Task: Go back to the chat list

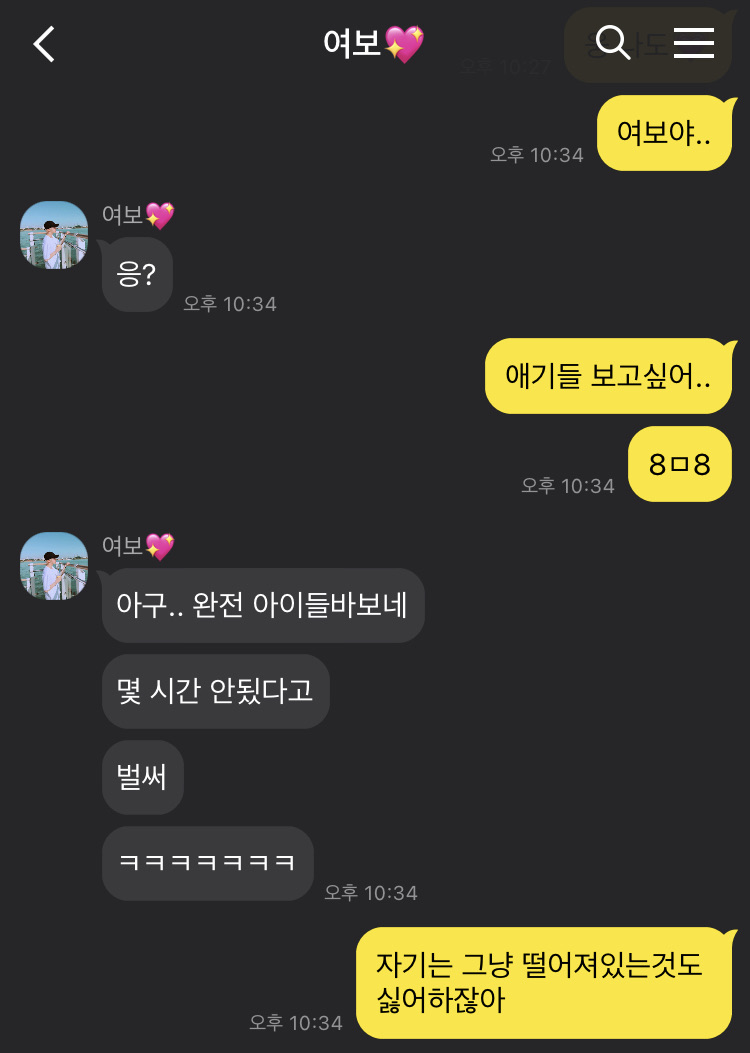Action: click(x=44, y=44)
